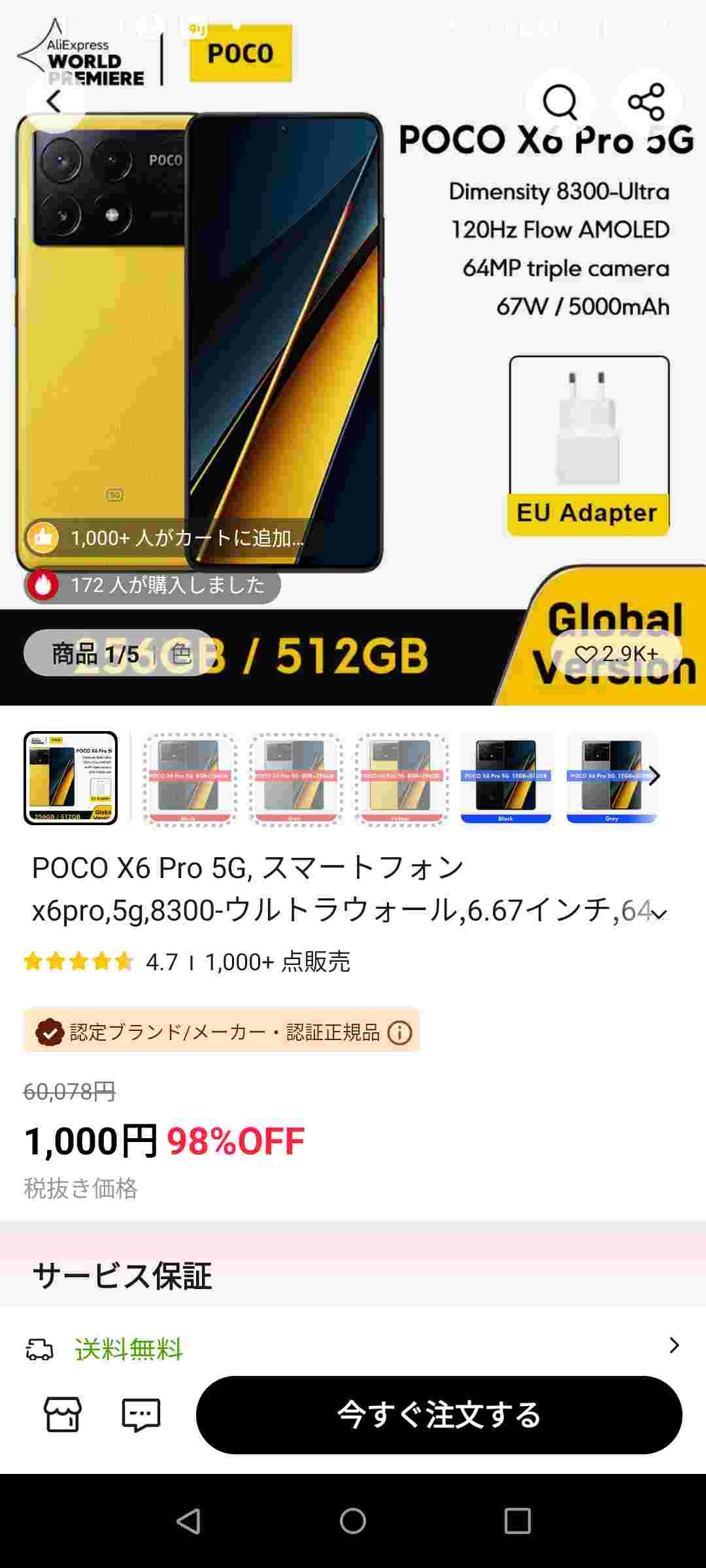This screenshot has width=706, height=1568.
Task: Open info about the certified brand badge
Action: [399, 1032]
